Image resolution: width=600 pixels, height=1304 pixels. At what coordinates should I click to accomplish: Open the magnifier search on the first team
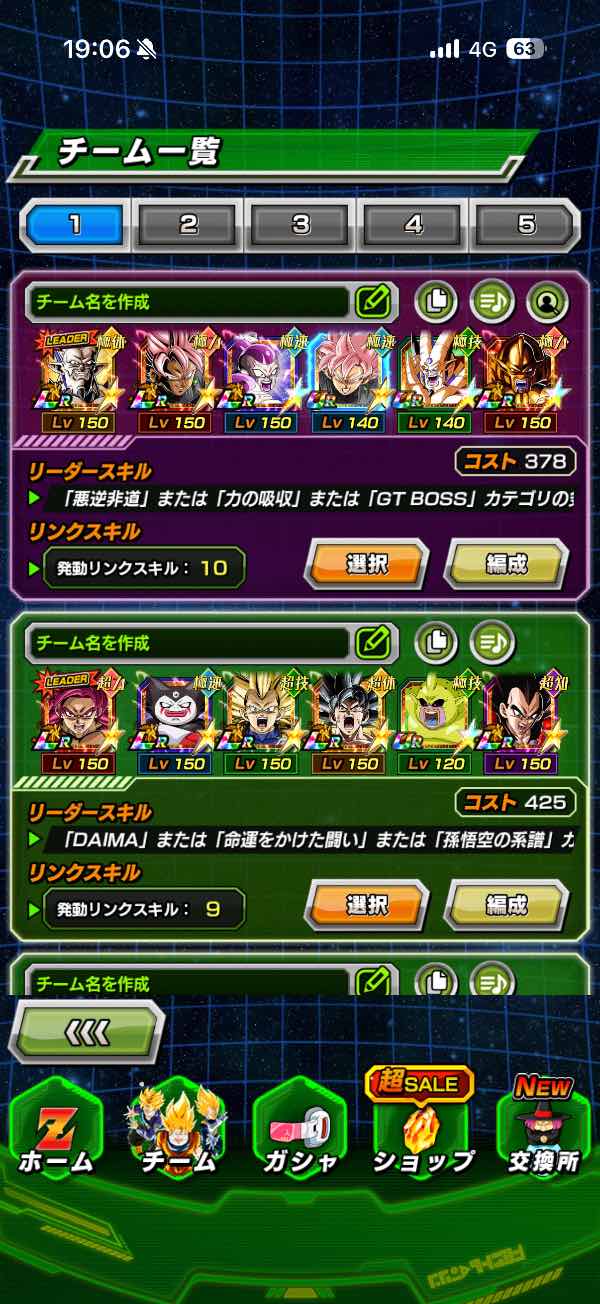pyautogui.click(x=547, y=299)
